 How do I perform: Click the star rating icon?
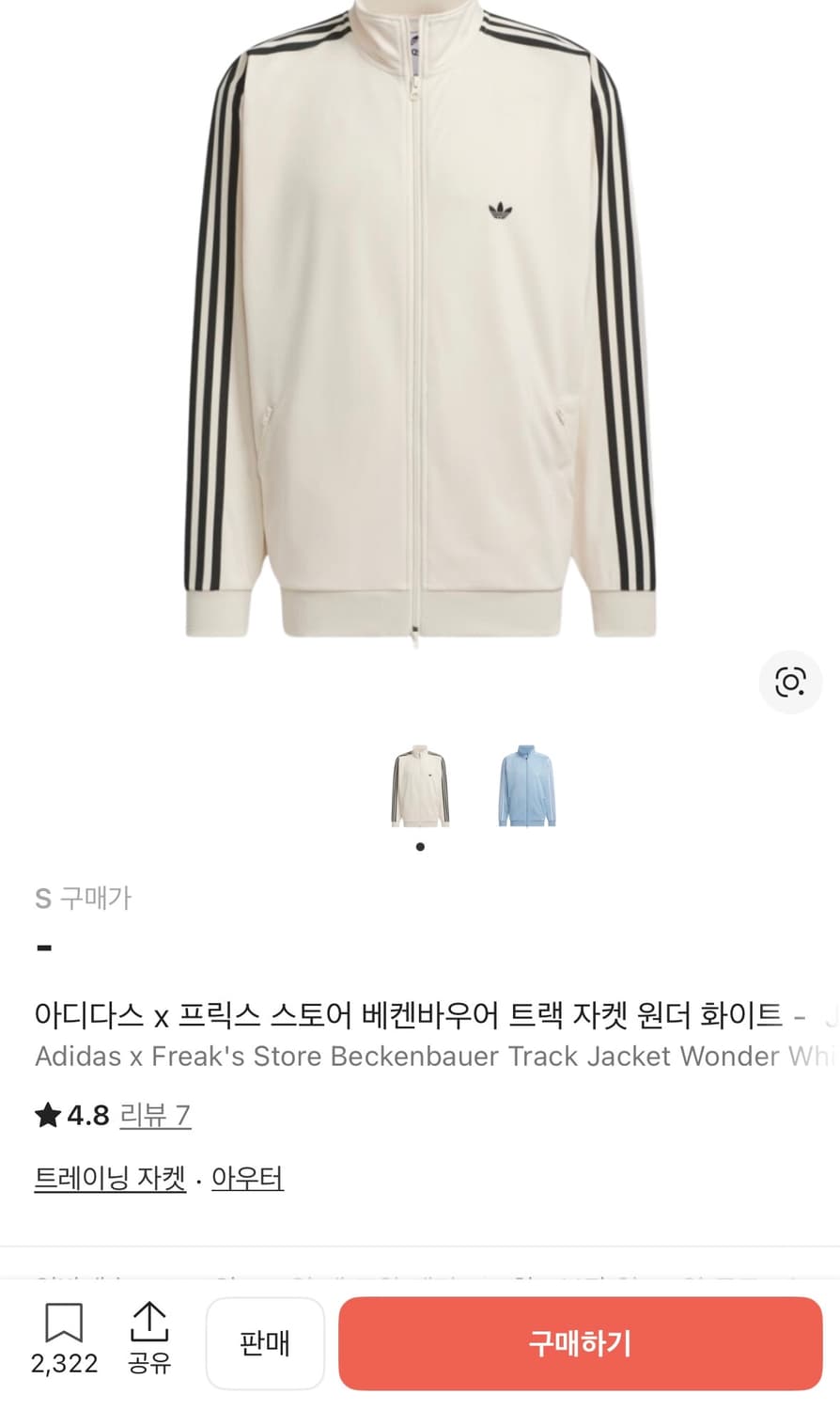pos(45,1115)
